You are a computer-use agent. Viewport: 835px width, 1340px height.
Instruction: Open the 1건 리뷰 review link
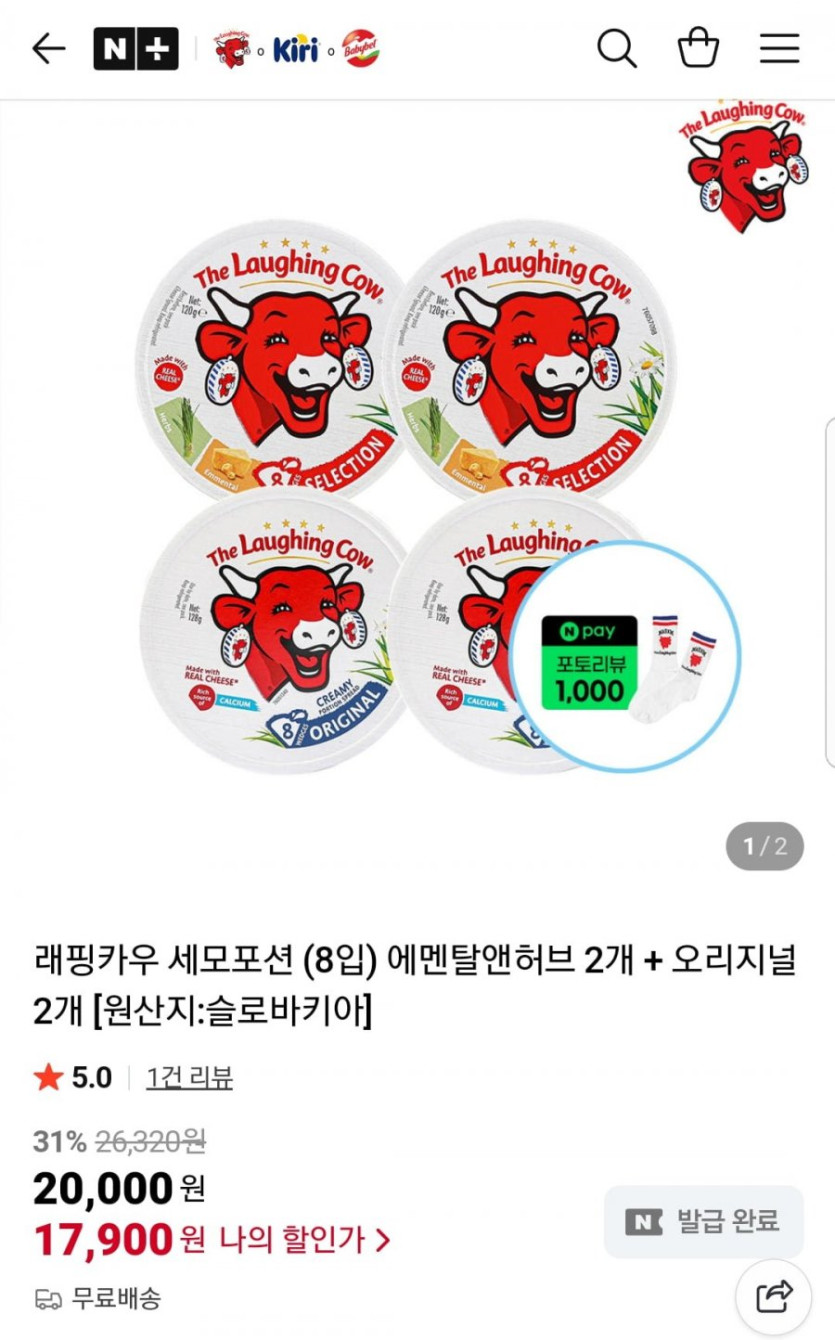click(189, 1077)
